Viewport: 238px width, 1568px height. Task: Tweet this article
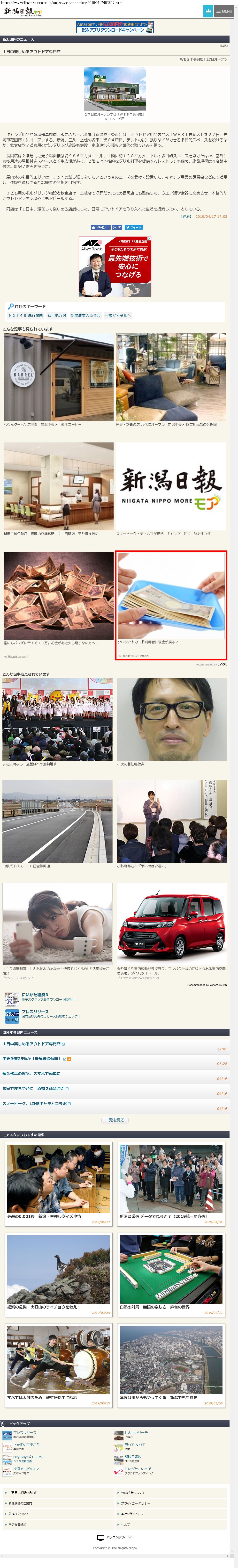(134, 227)
